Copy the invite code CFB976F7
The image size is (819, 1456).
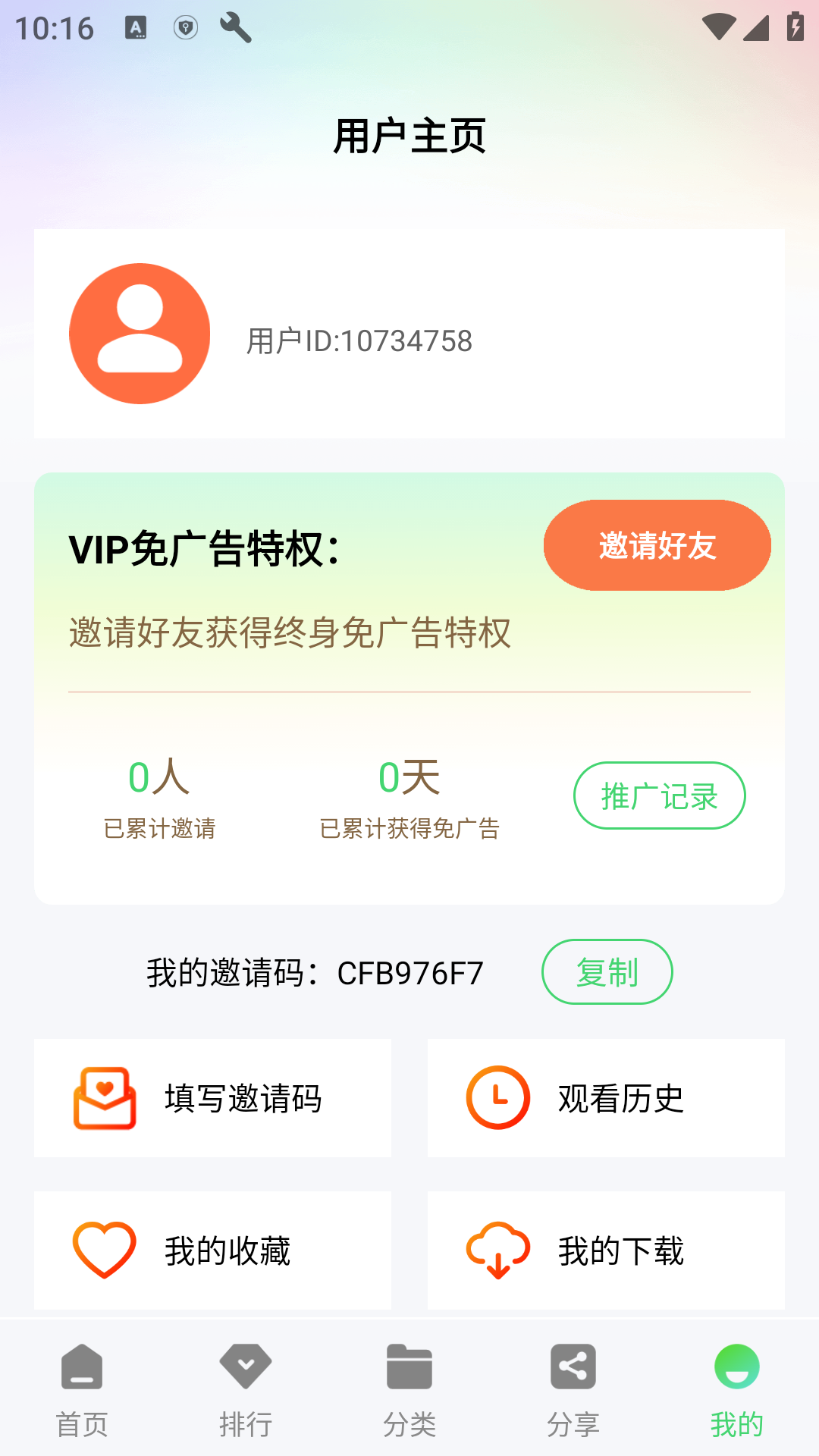(x=607, y=971)
